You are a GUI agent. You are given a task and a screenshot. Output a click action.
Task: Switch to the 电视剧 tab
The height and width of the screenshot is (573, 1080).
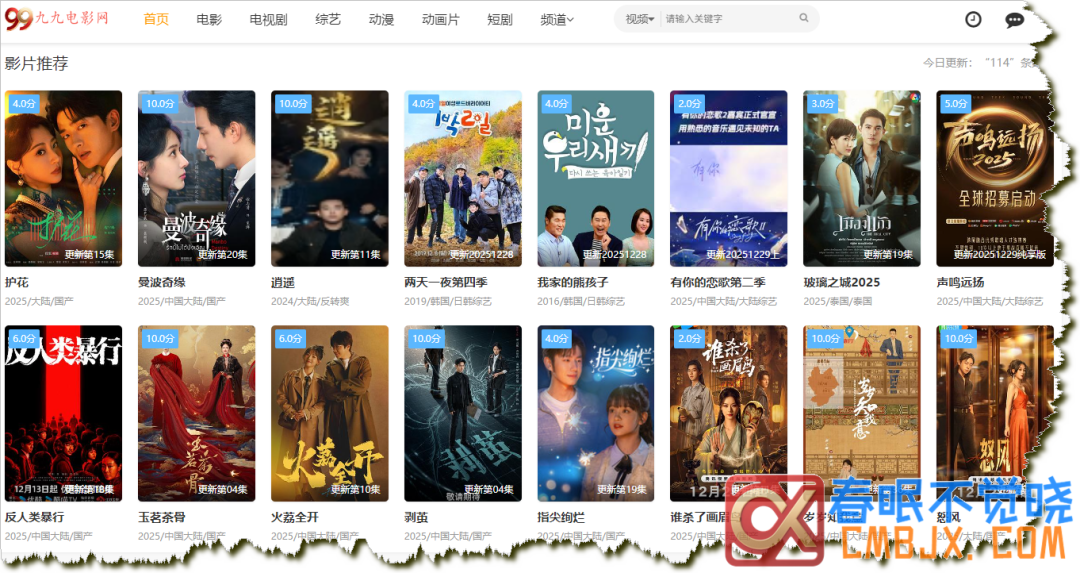point(268,19)
